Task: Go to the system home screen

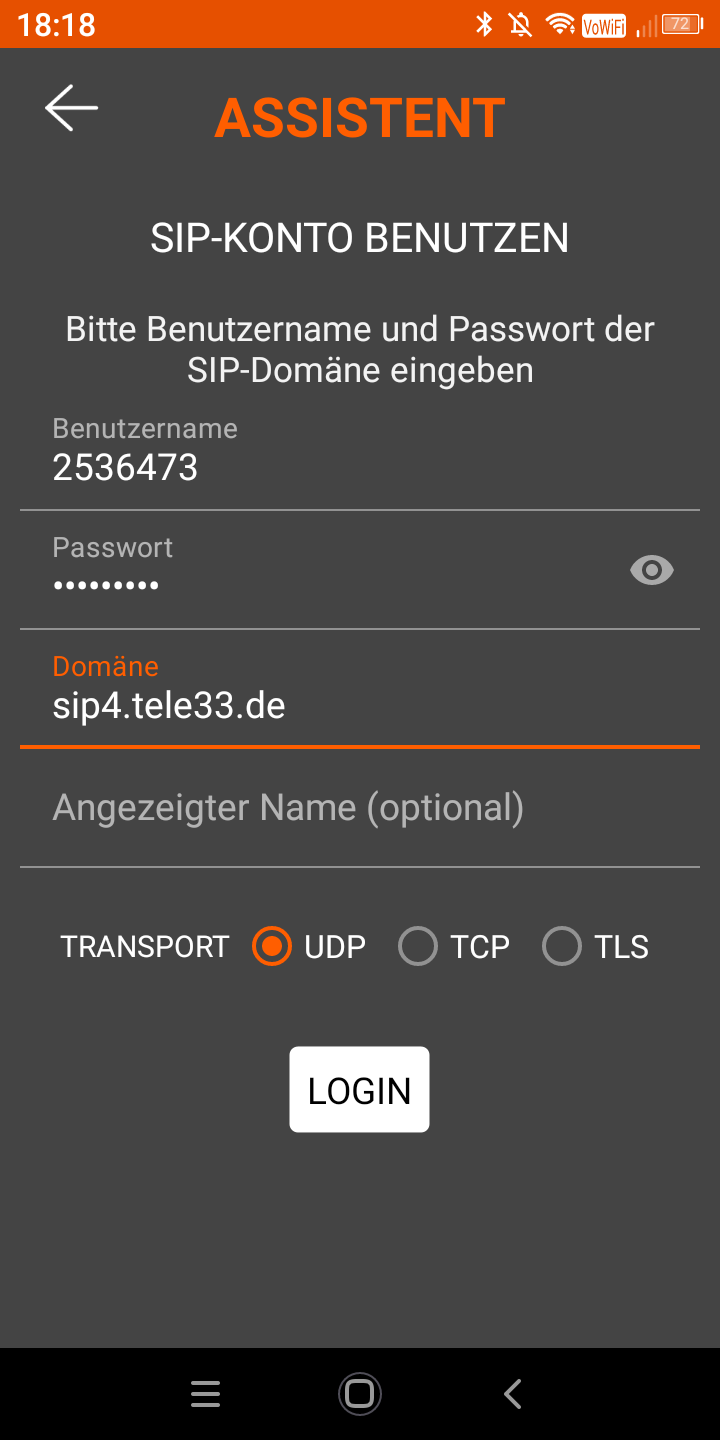Action: (360, 1394)
